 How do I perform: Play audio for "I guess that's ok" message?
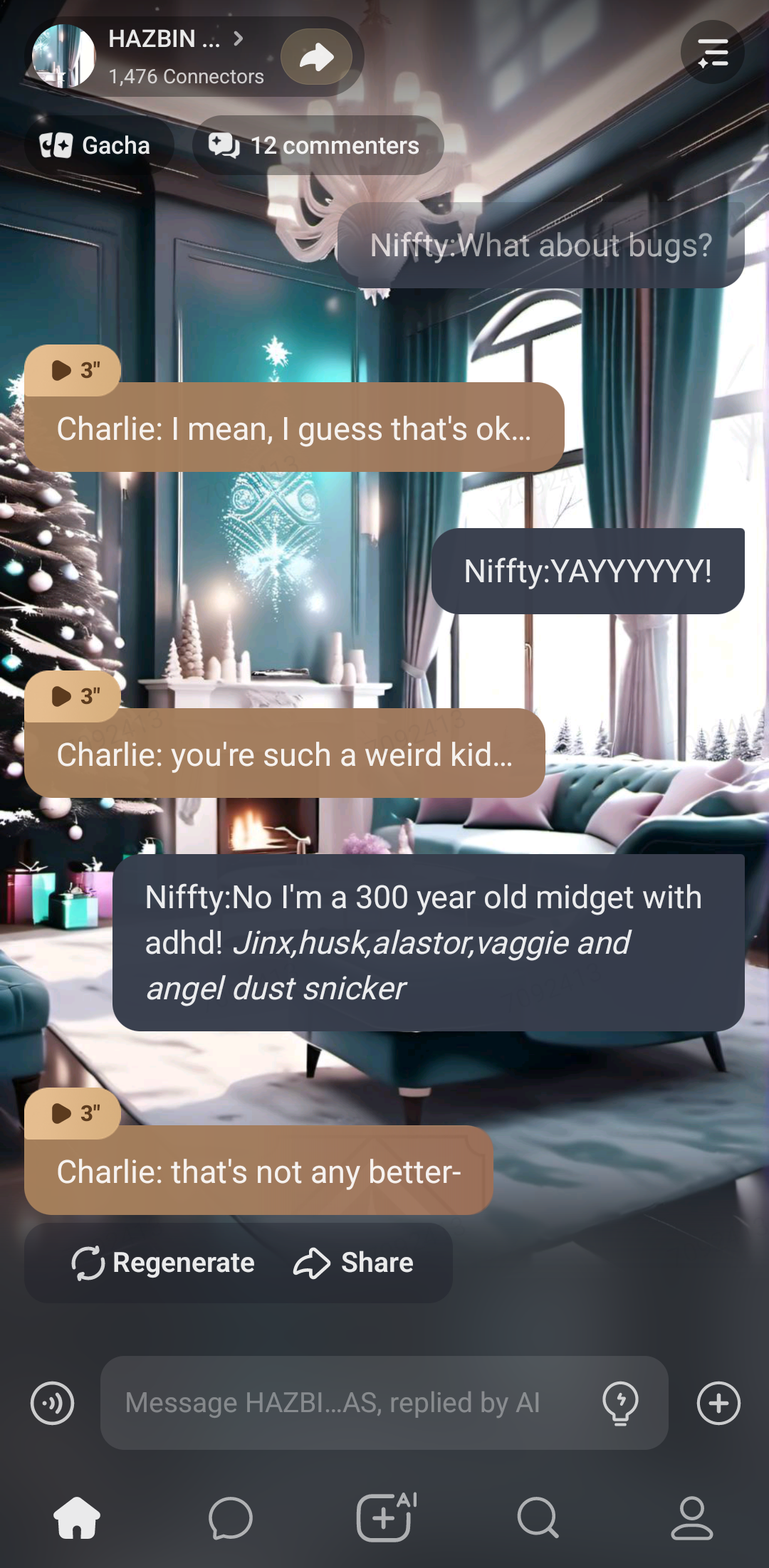pos(73,370)
